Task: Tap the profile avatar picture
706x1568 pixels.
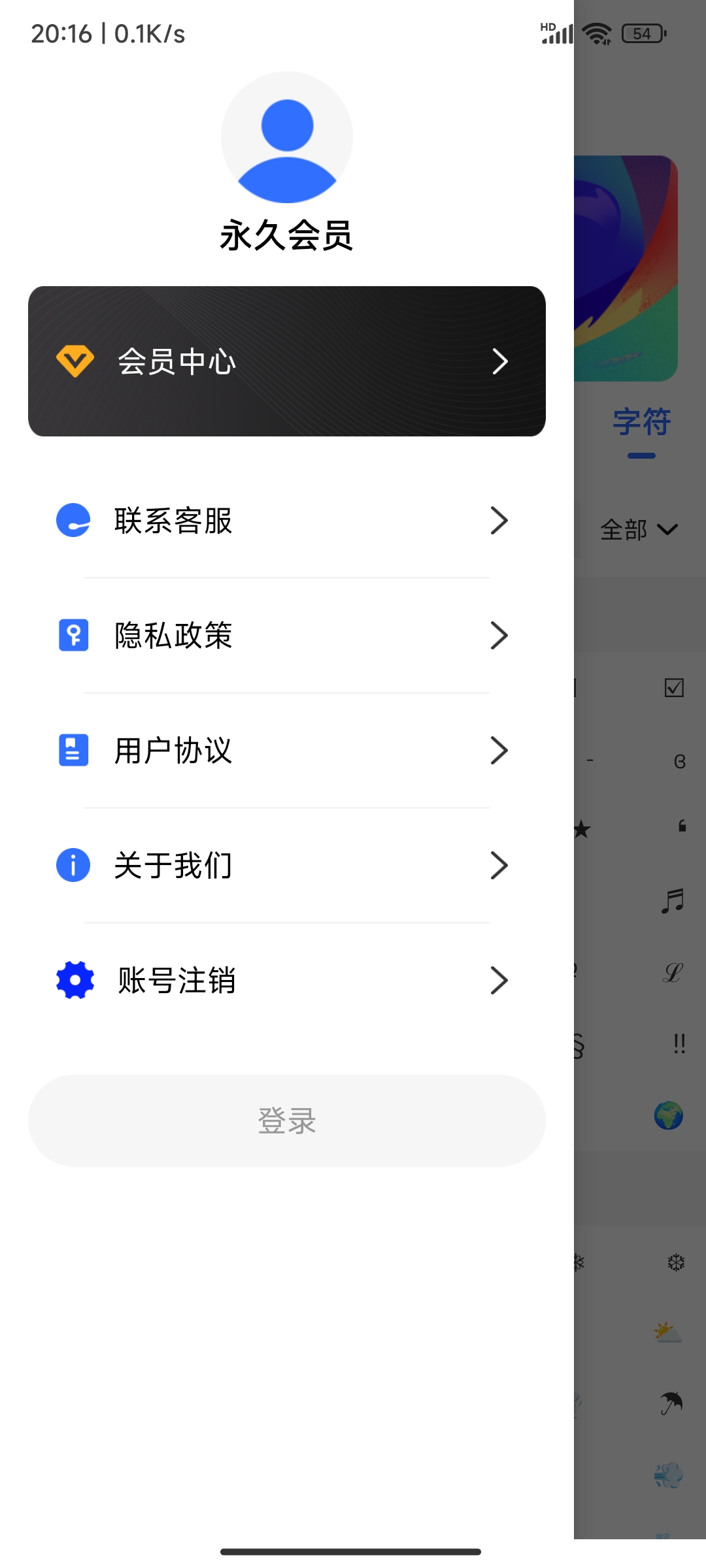Action: [x=286, y=137]
